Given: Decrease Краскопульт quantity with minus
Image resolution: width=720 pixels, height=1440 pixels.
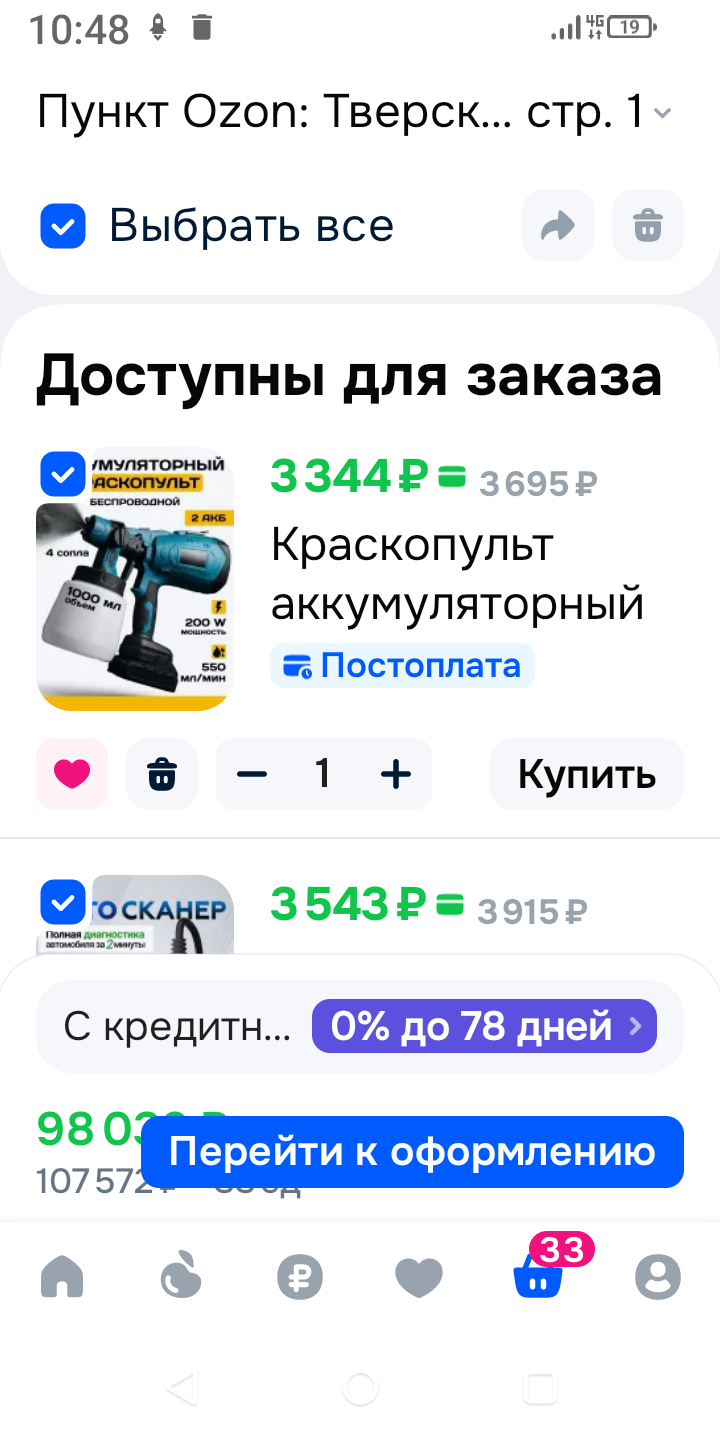Looking at the screenshot, I should tap(252, 773).
